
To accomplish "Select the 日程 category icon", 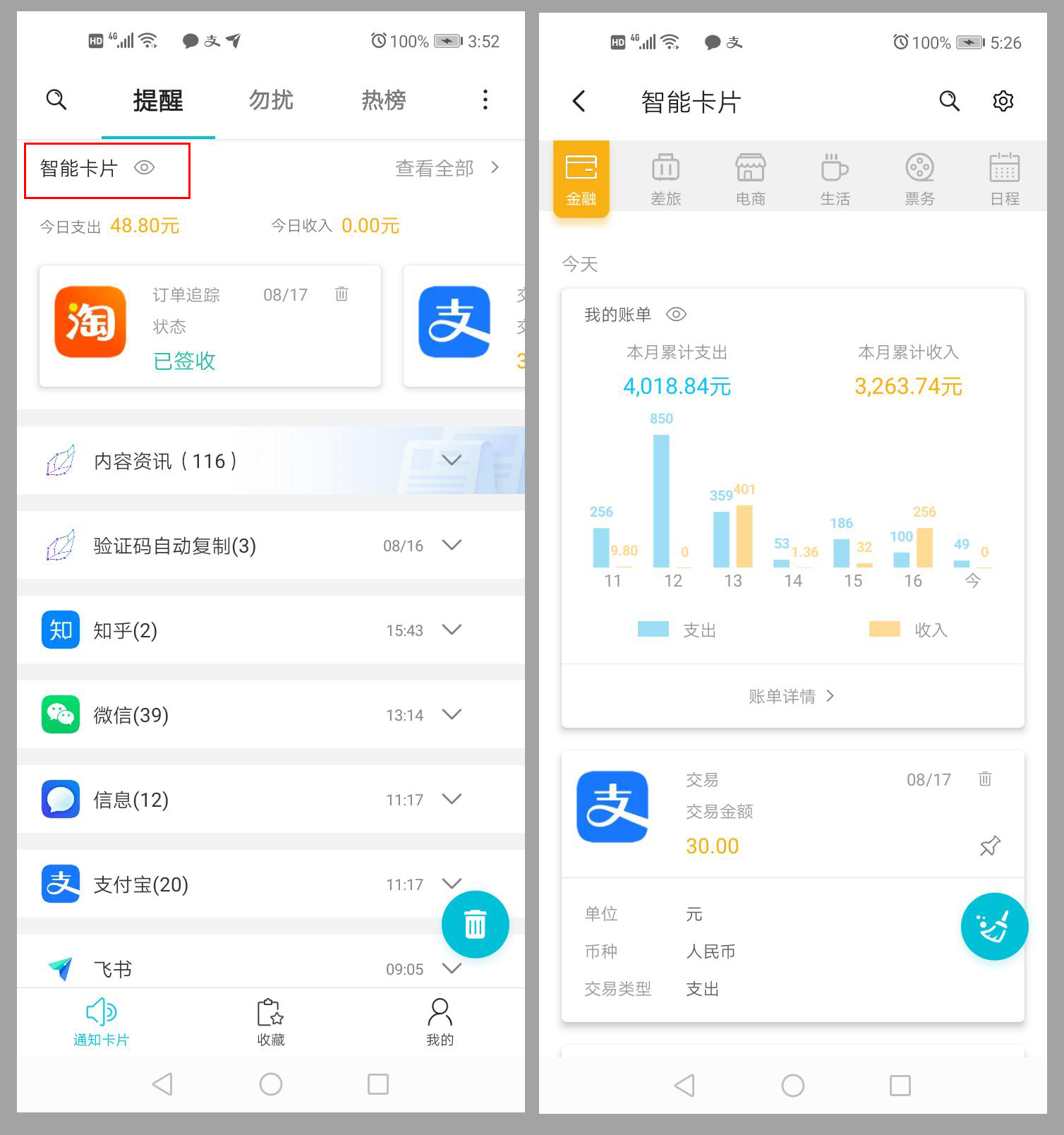I will (1004, 176).
